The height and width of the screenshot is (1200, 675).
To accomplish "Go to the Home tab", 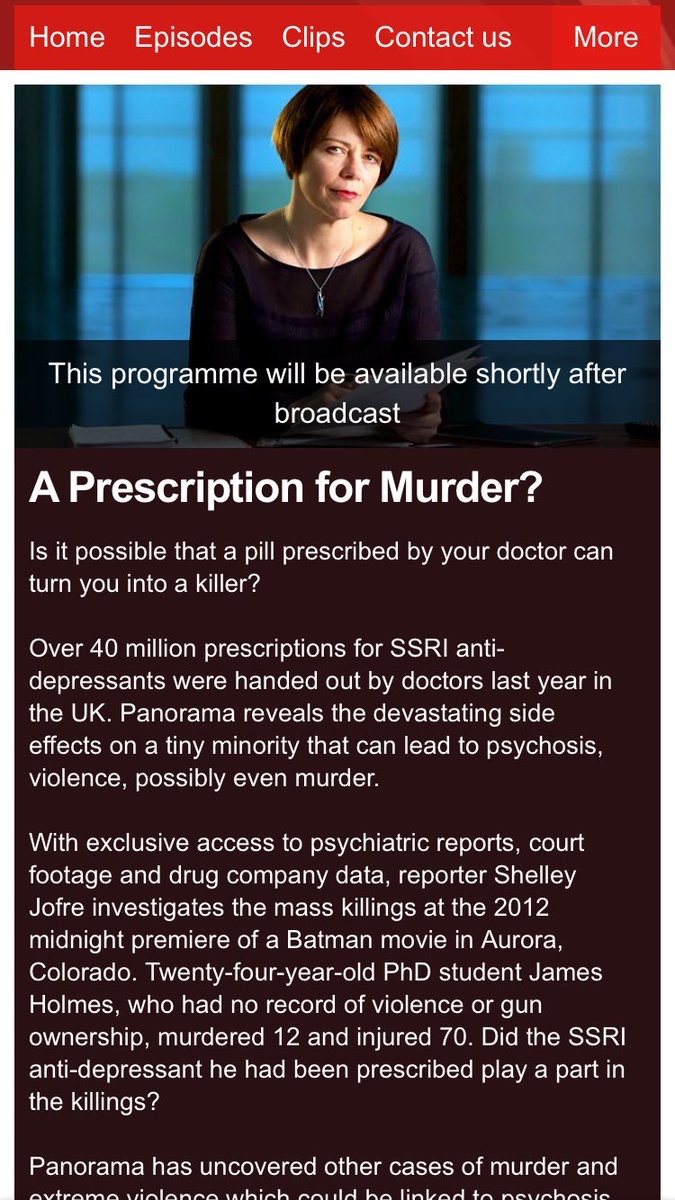I will [x=67, y=38].
